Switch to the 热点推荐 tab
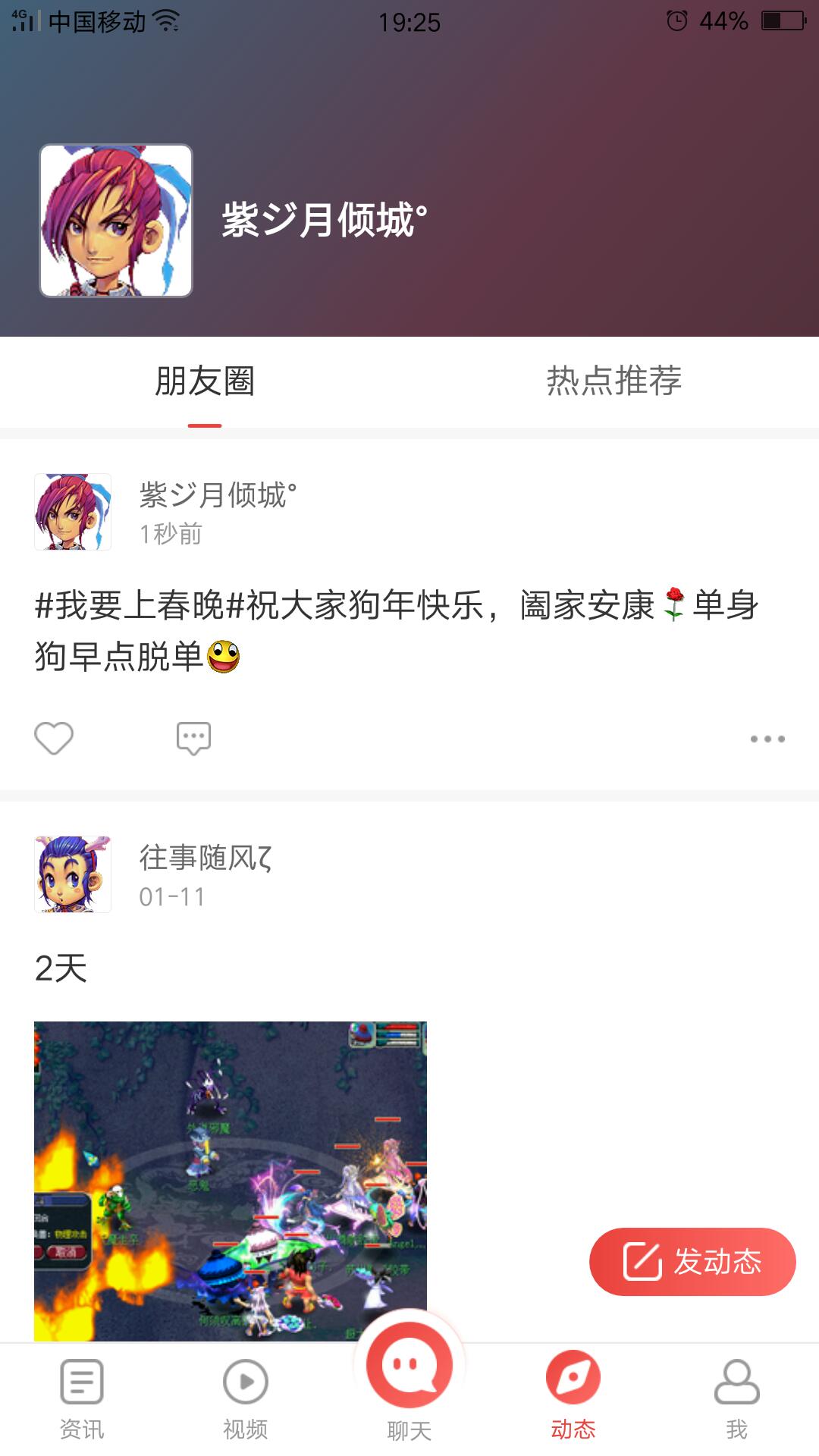The height and width of the screenshot is (1456, 819). 614,381
